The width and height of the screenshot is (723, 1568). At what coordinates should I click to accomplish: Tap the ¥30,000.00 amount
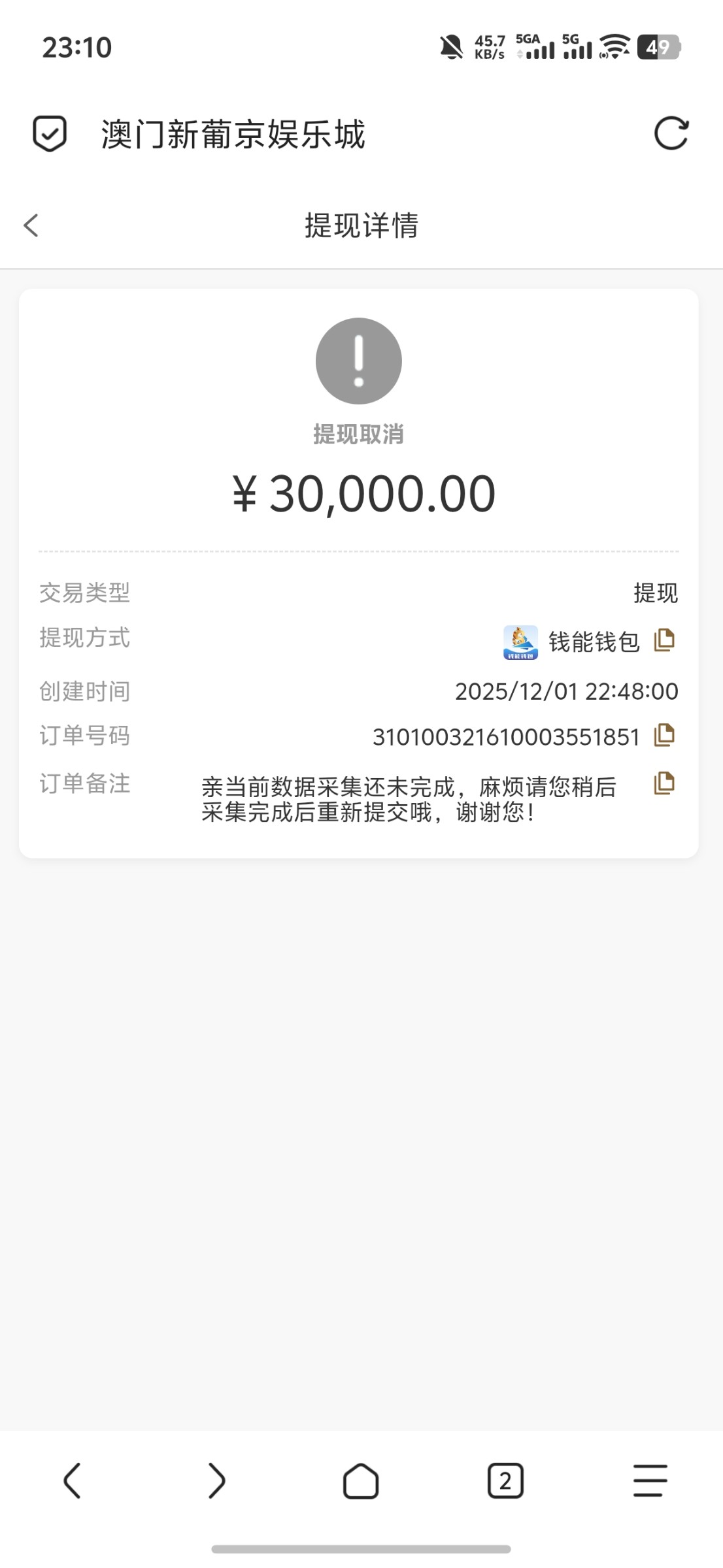click(x=361, y=495)
